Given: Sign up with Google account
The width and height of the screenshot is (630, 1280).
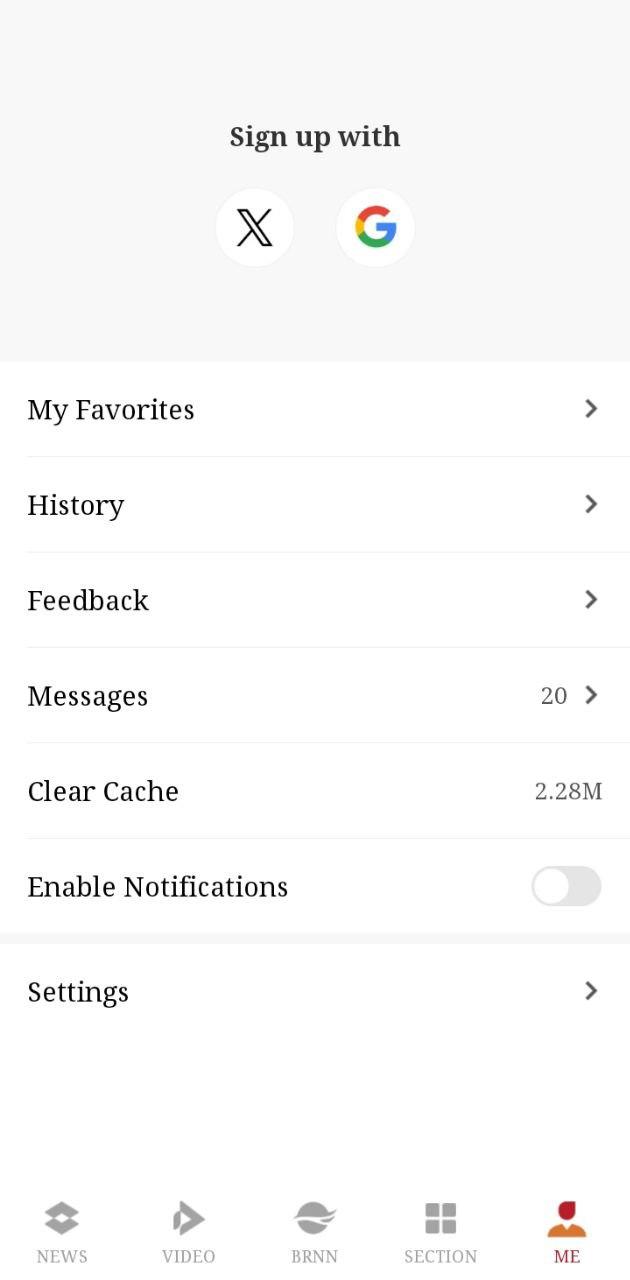Looking at the screenshot, I should (x=375, y=228).
